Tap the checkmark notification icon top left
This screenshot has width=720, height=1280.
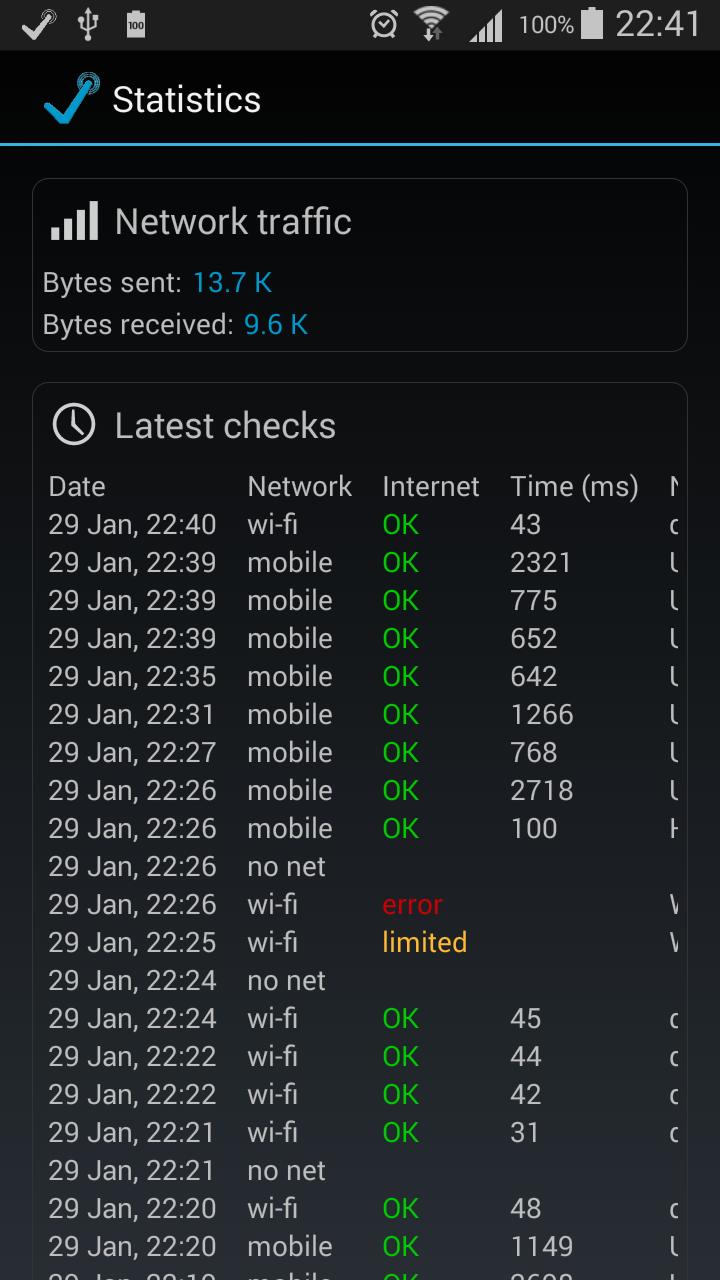pos(38,23)
